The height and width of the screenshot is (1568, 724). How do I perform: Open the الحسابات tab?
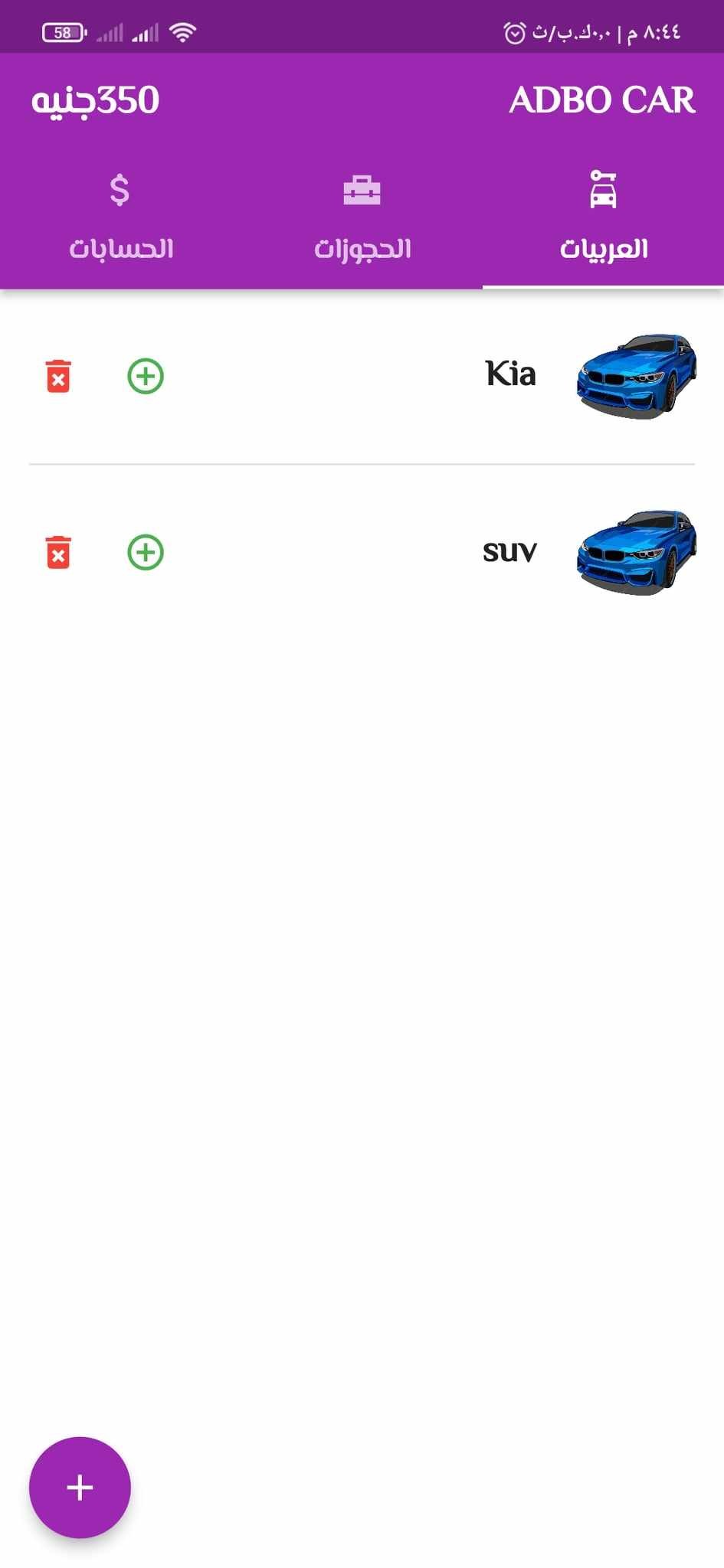[120, 218]
